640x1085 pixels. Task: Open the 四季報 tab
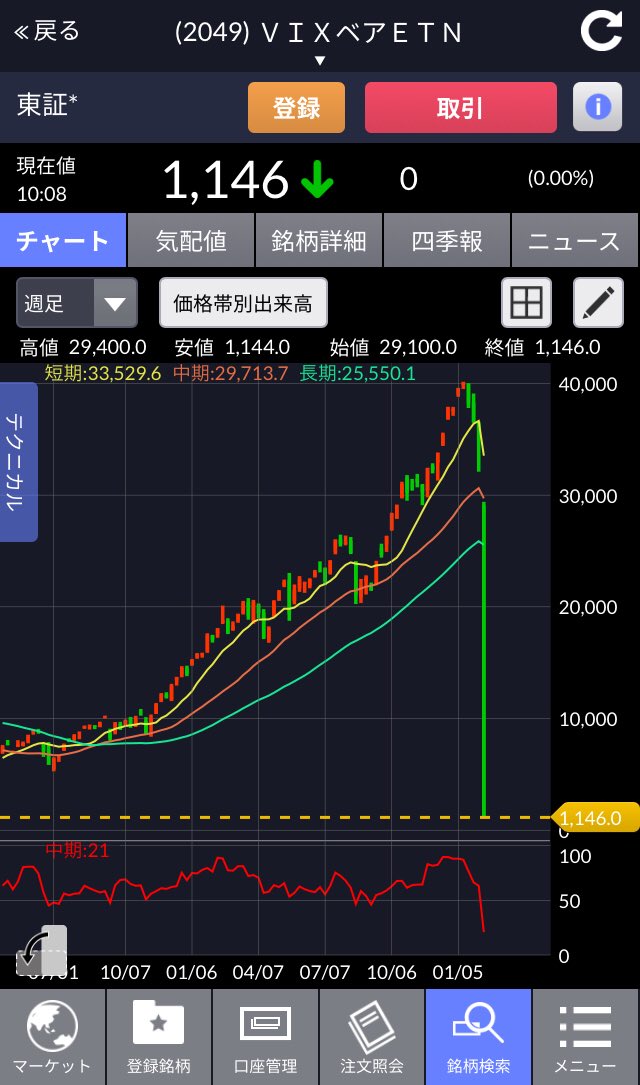coord(447,240)
